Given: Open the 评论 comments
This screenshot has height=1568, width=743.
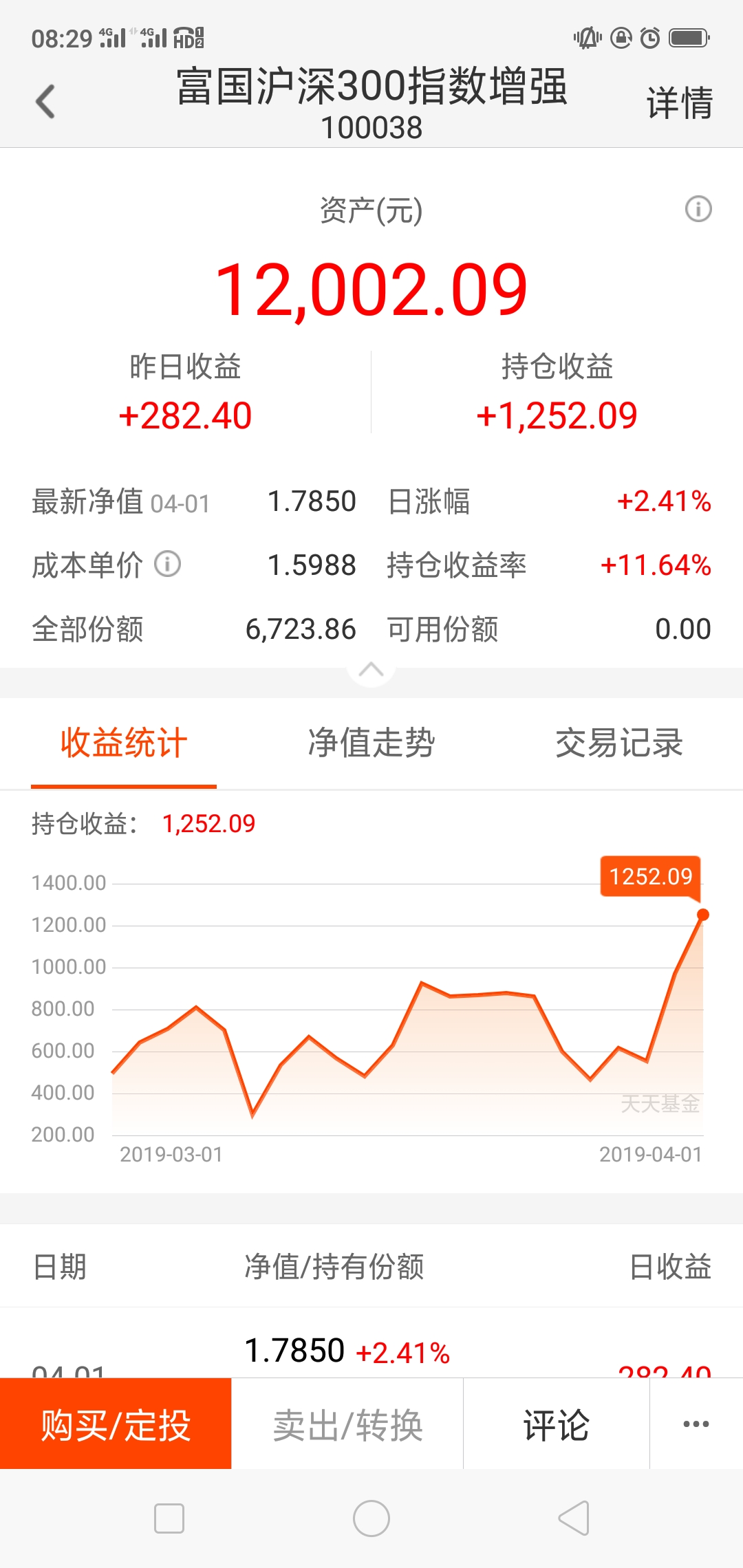Looking at the screenshot, I should [x=557, y=1424].
